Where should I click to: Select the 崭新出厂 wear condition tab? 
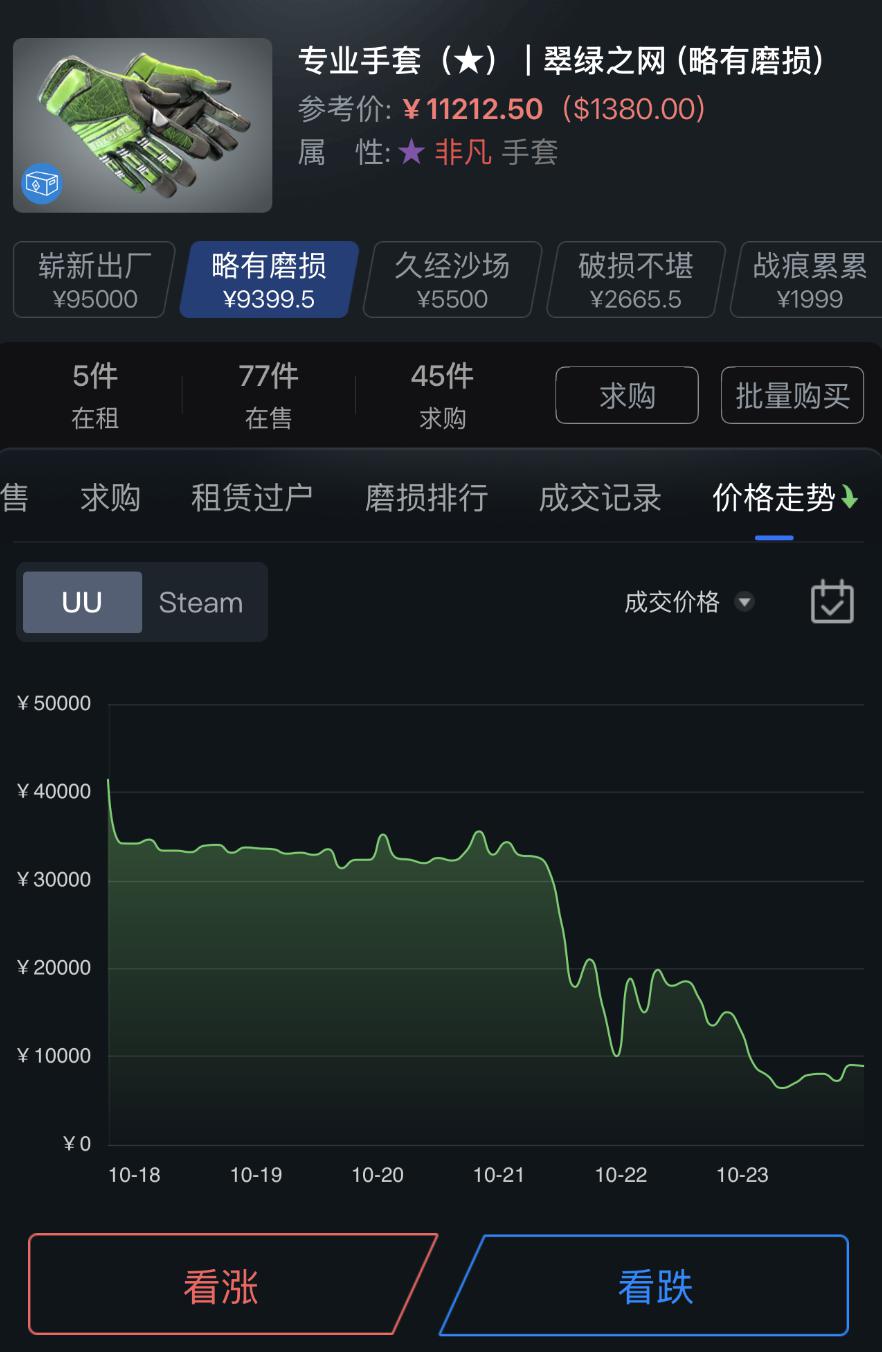(x=91, y=280)
